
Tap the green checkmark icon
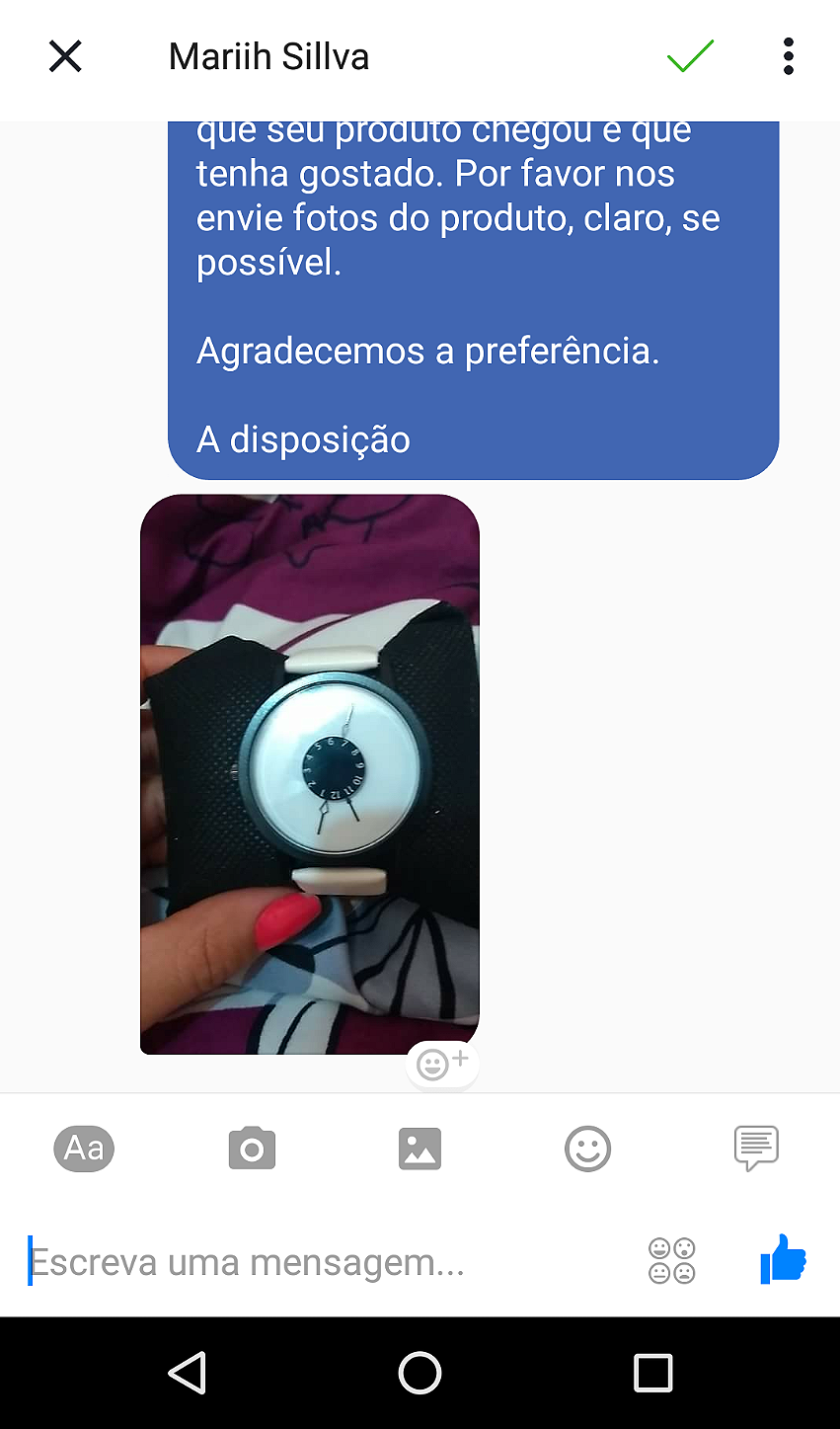(690, 56)
